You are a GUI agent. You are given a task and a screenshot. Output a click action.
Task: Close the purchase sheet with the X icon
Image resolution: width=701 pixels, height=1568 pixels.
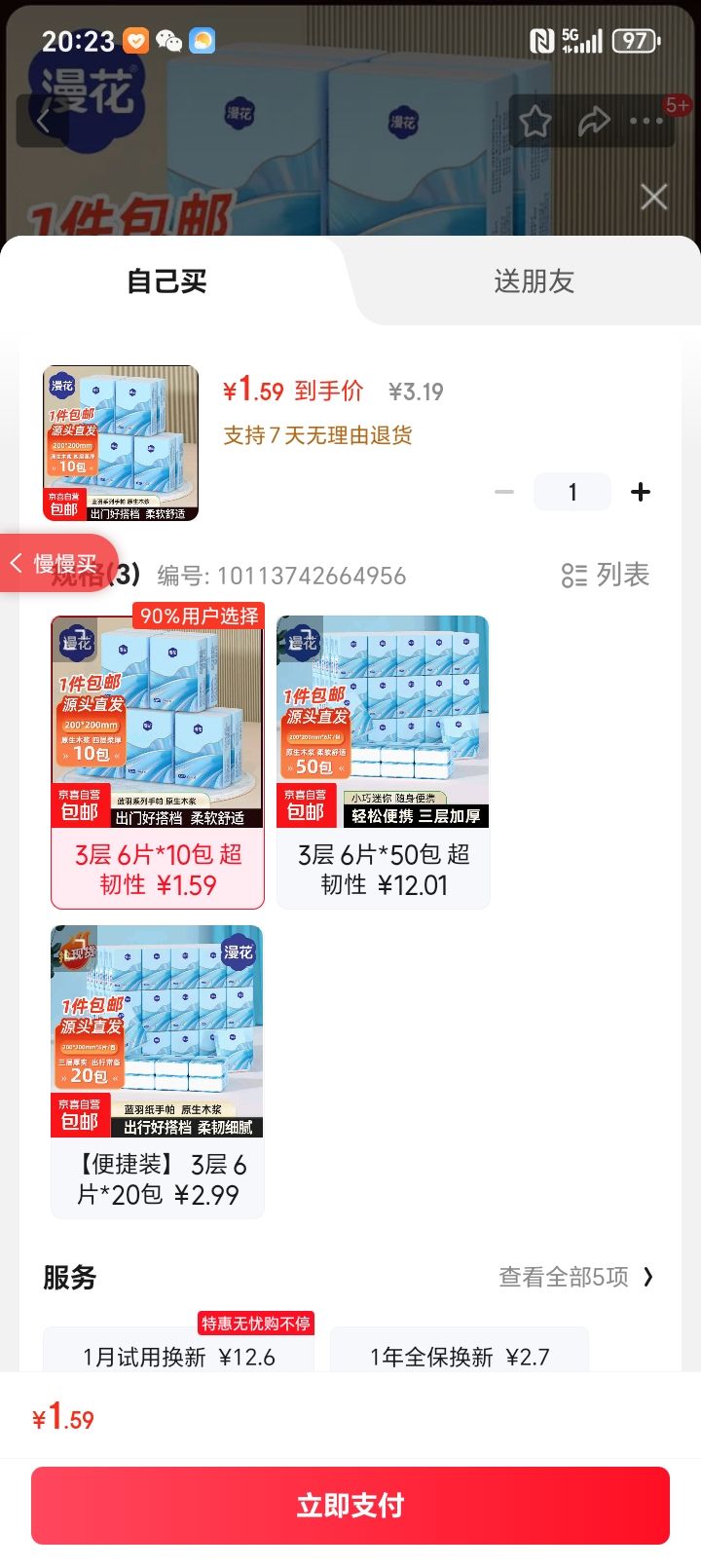click(x=652, y=197)
